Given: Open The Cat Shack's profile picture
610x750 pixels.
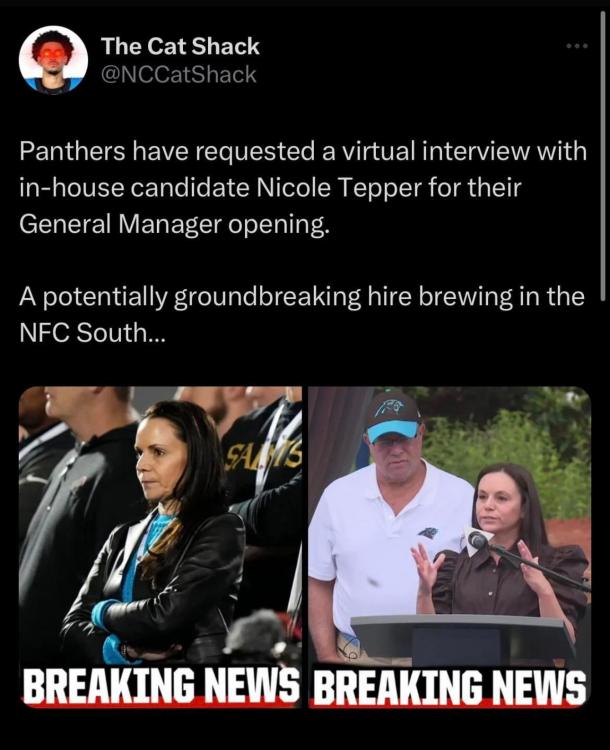Looking at the screenshot, I should coord(53,60).
